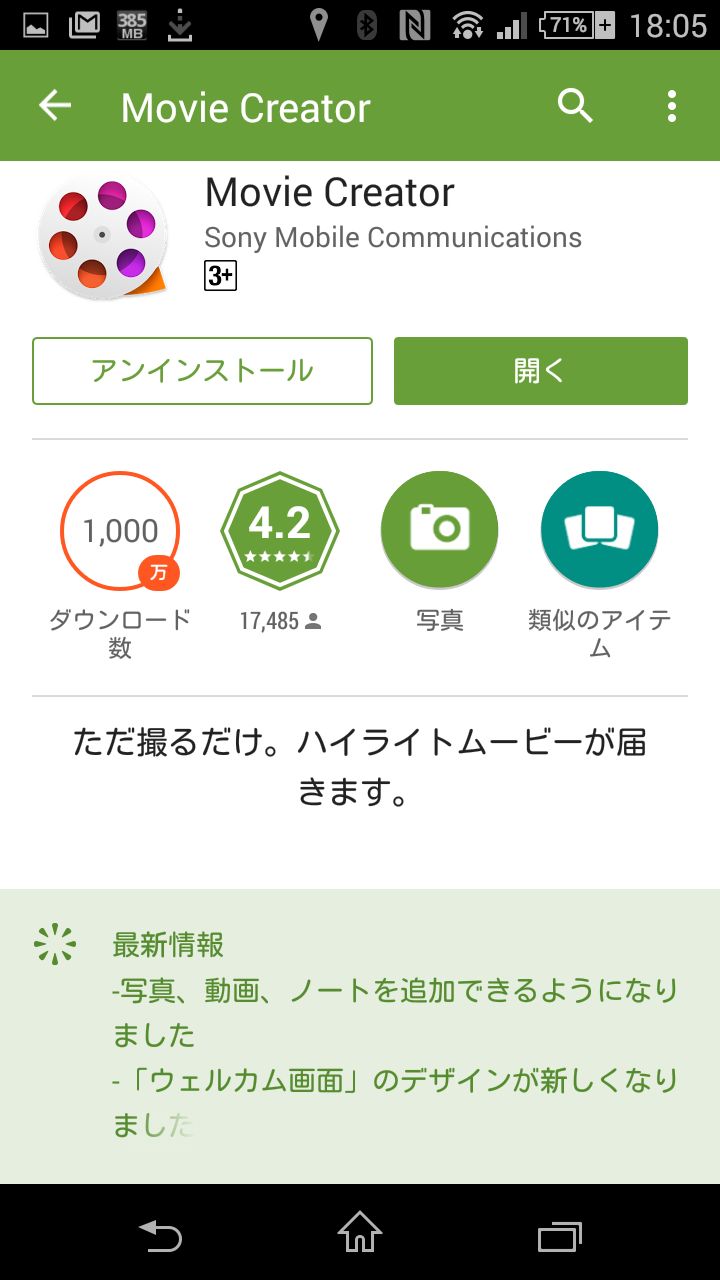Open the search magnifier icon

[x=575, y=106]
